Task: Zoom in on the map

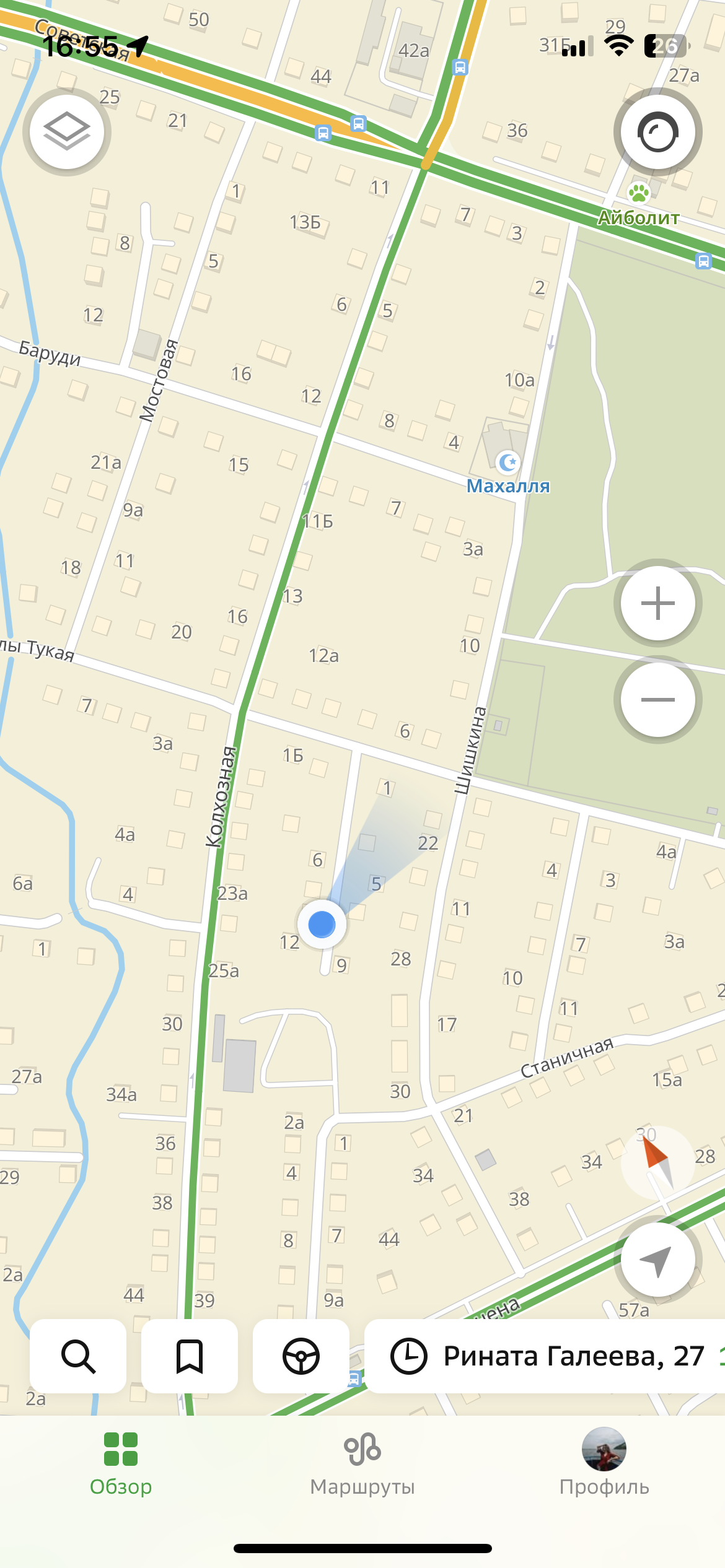Action: tap(657, 603)
